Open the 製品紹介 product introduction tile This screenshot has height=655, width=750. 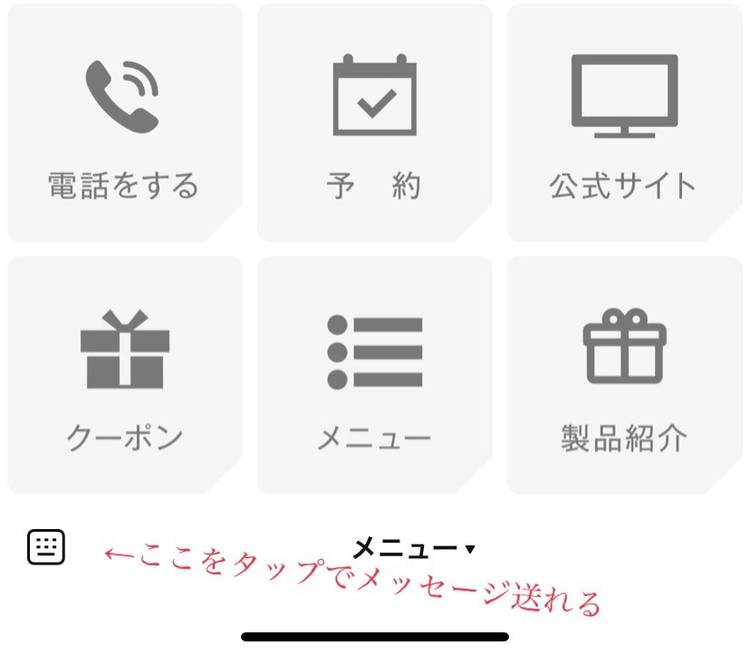pos(624,375)
